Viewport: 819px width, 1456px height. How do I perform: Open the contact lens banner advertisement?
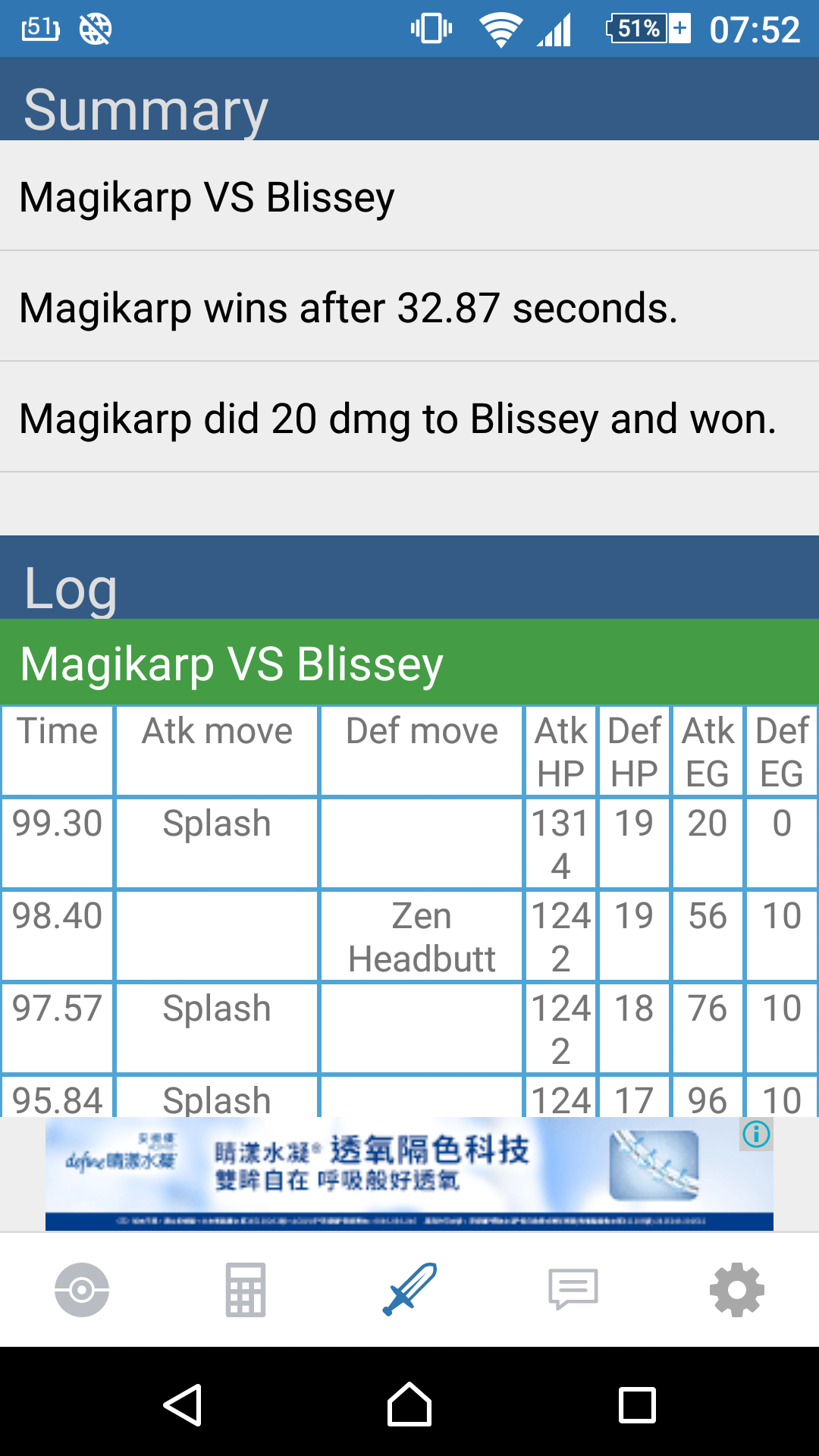pyautogui.click(x=409, y=1174)
